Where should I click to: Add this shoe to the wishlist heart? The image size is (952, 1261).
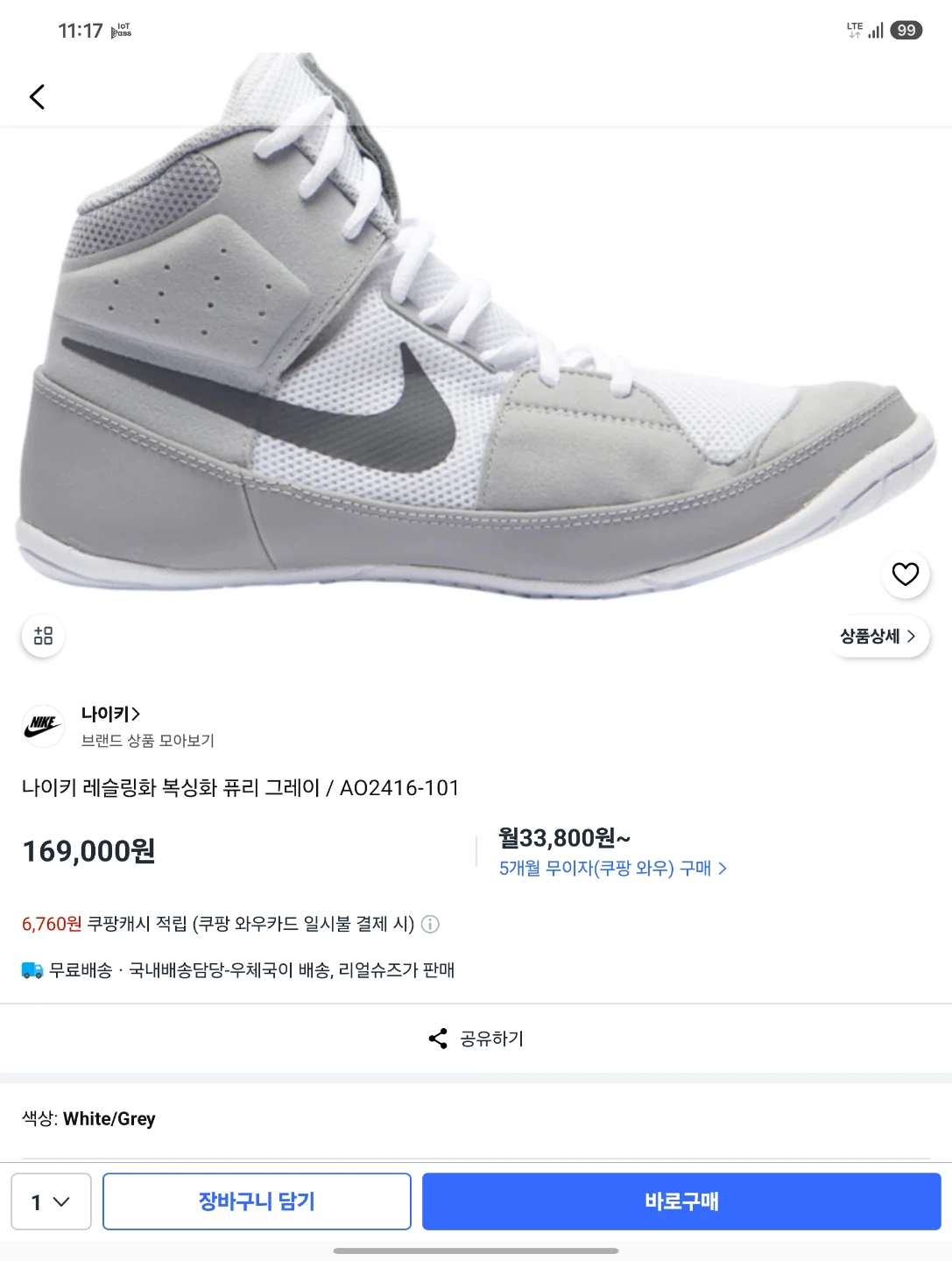tap(905, 574)
